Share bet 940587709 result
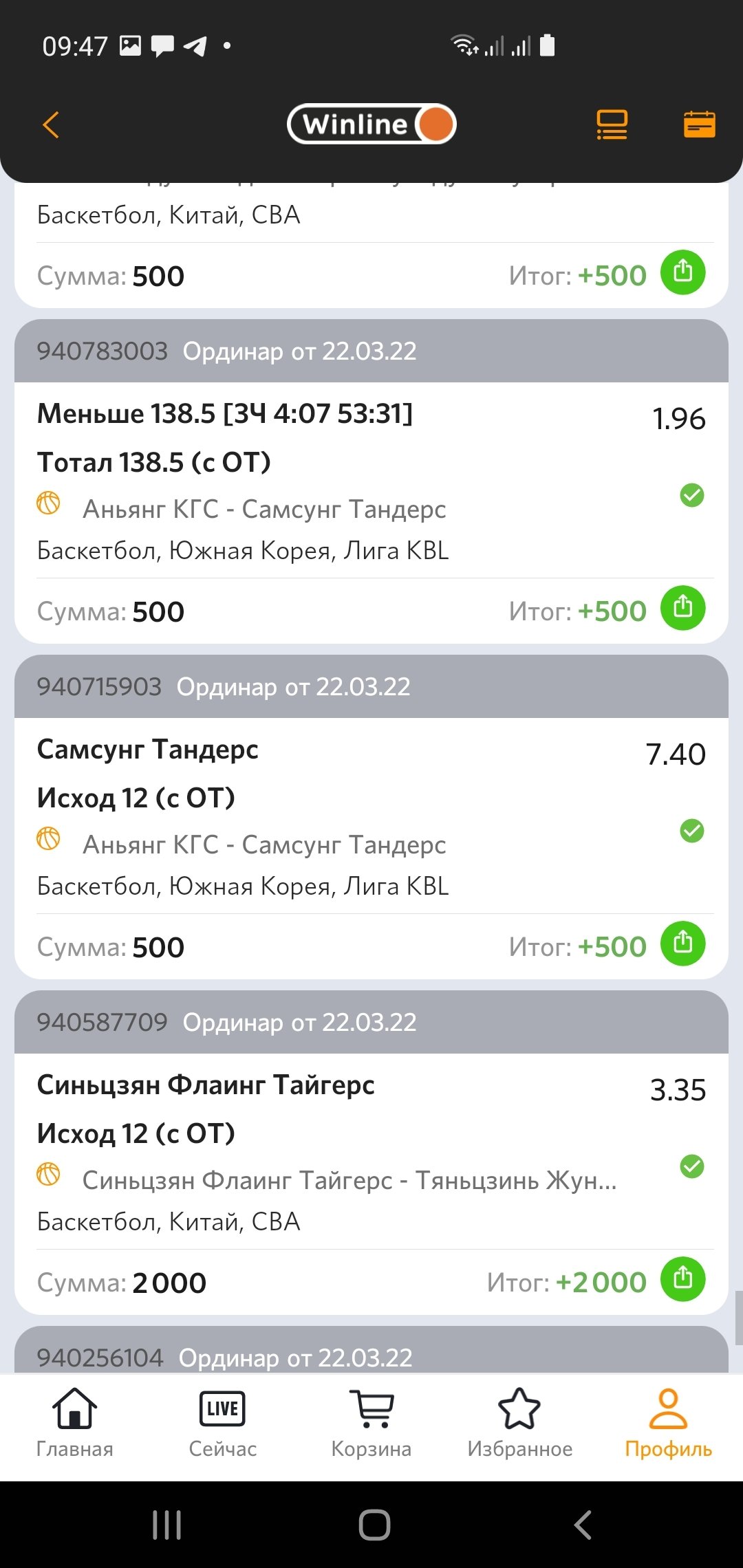 682,1278
